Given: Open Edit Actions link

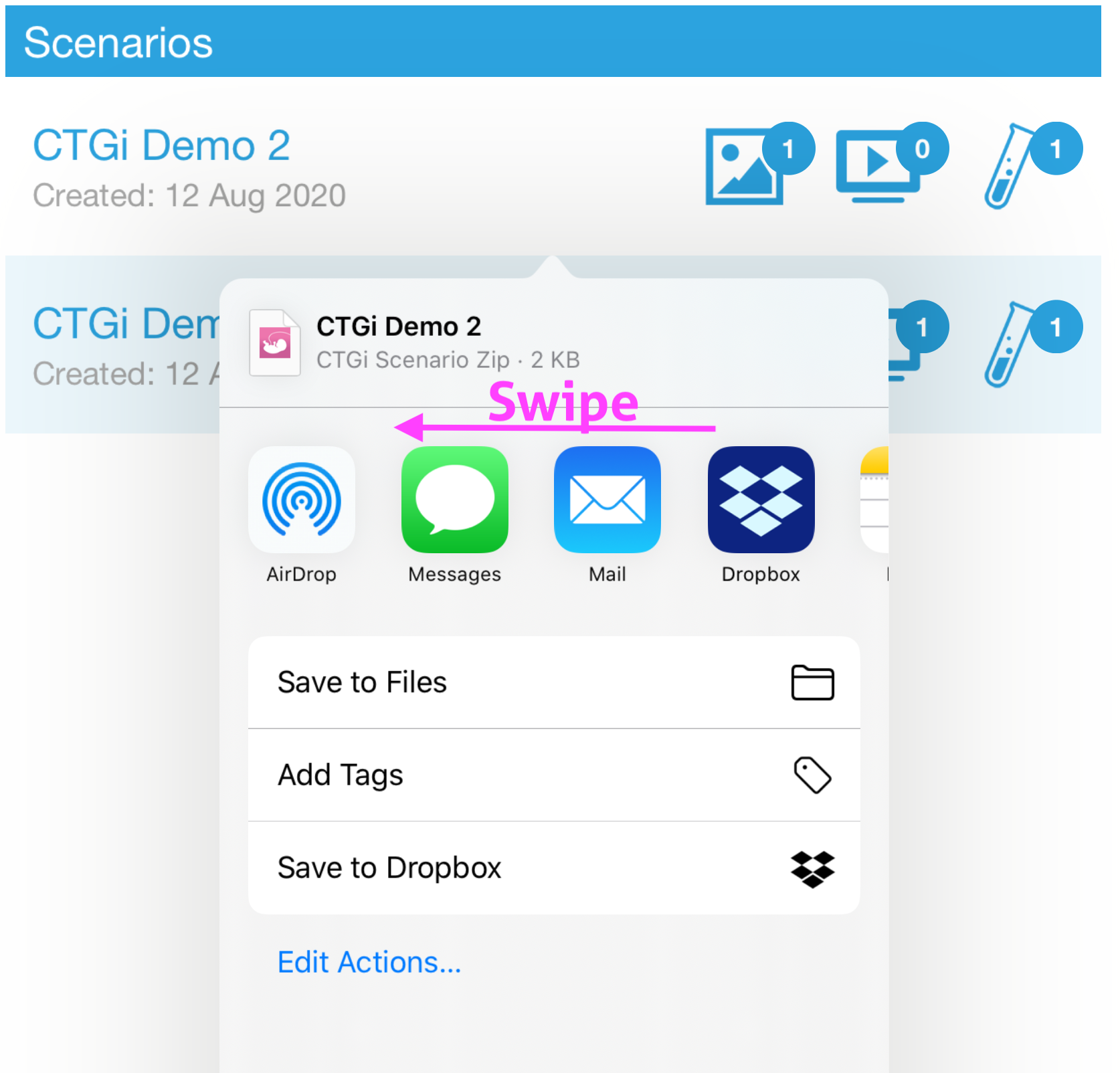Looking at the screenshot, I should click(369, 962).
